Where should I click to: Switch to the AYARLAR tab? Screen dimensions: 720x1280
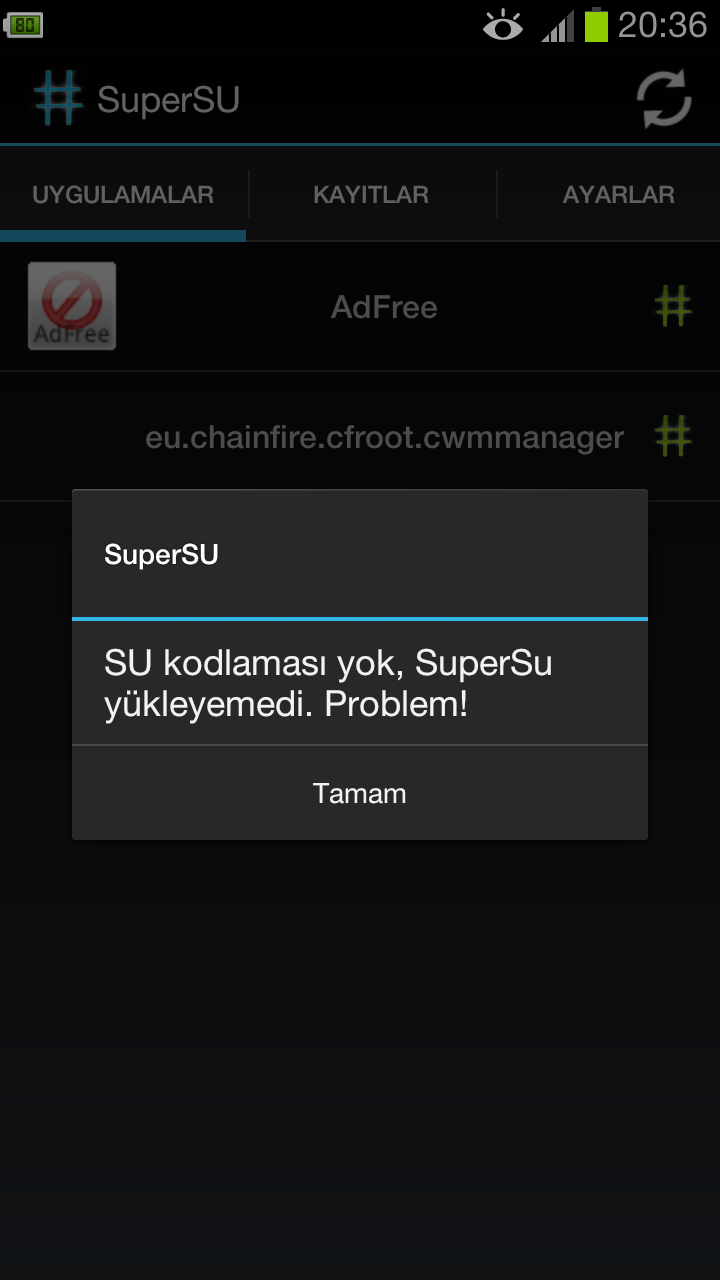(x=618, y=195)
